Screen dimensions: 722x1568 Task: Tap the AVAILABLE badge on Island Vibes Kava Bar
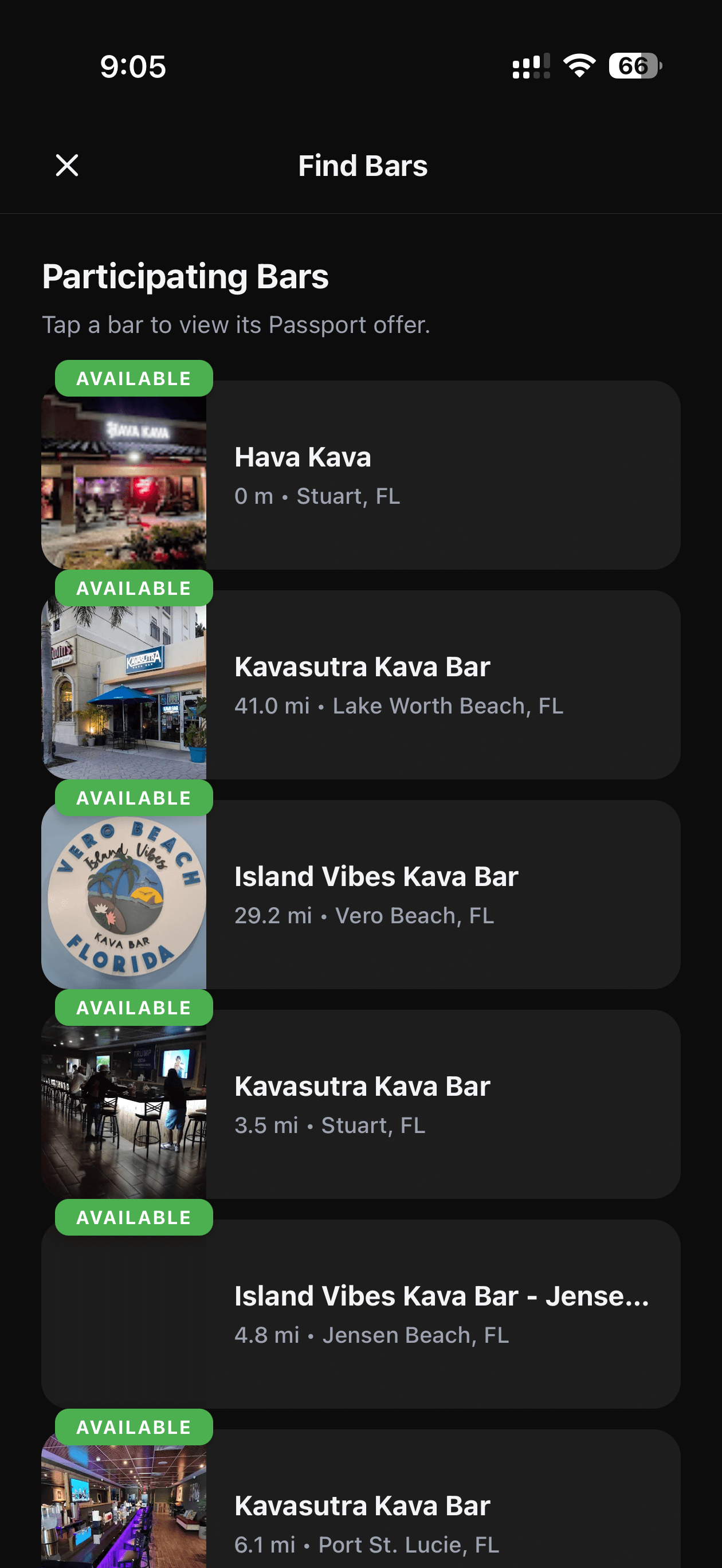134,797
